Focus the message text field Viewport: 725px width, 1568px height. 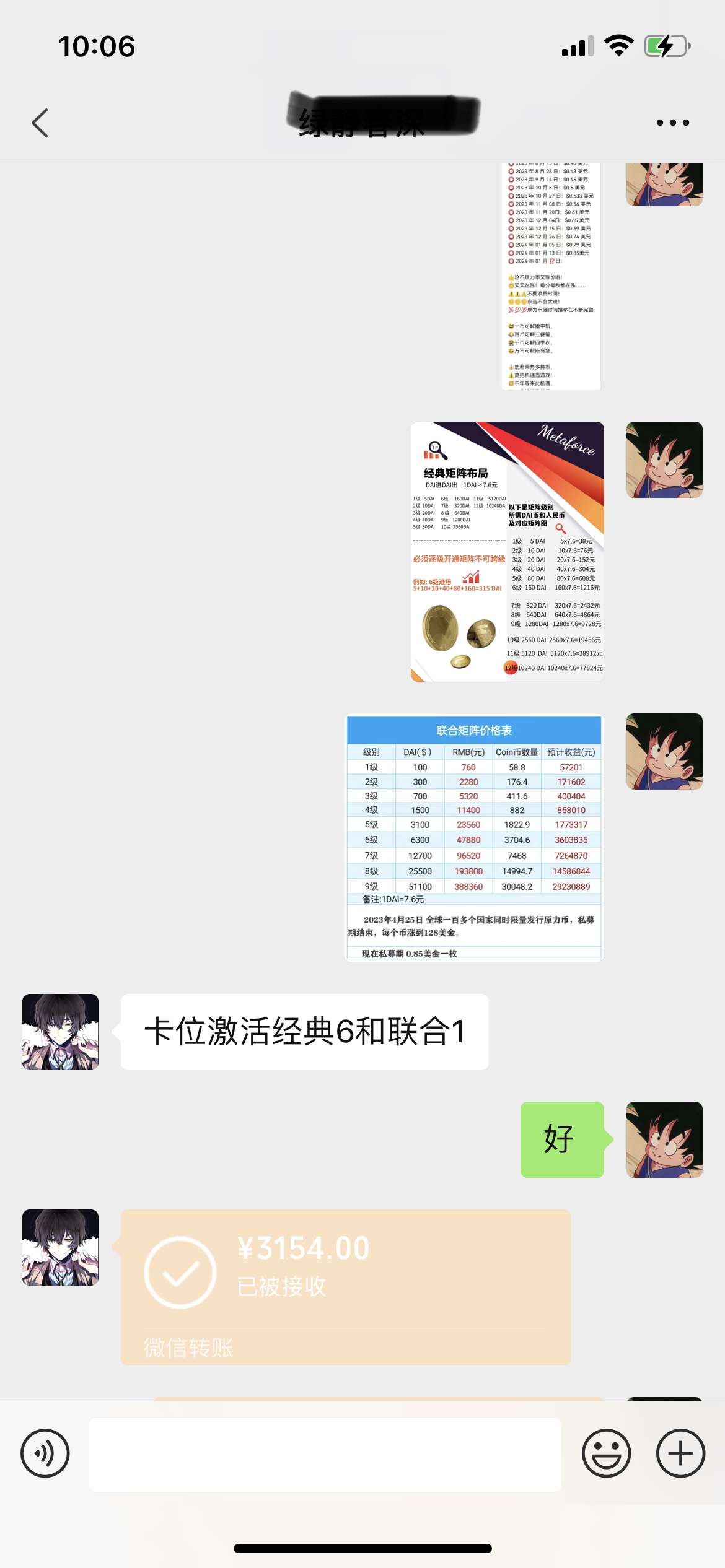325,1453
